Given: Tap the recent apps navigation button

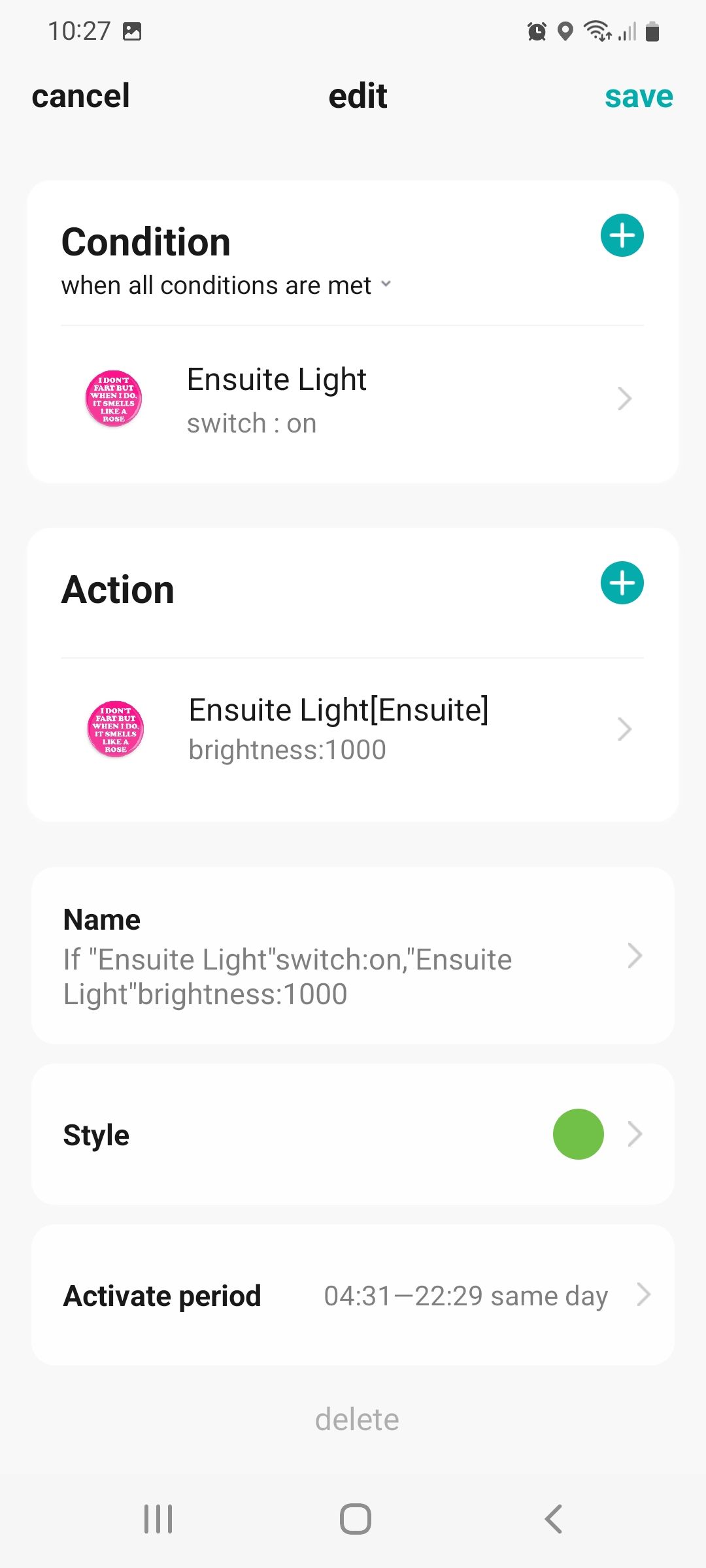Looking at the screenshot, I should pos(158,1518).
